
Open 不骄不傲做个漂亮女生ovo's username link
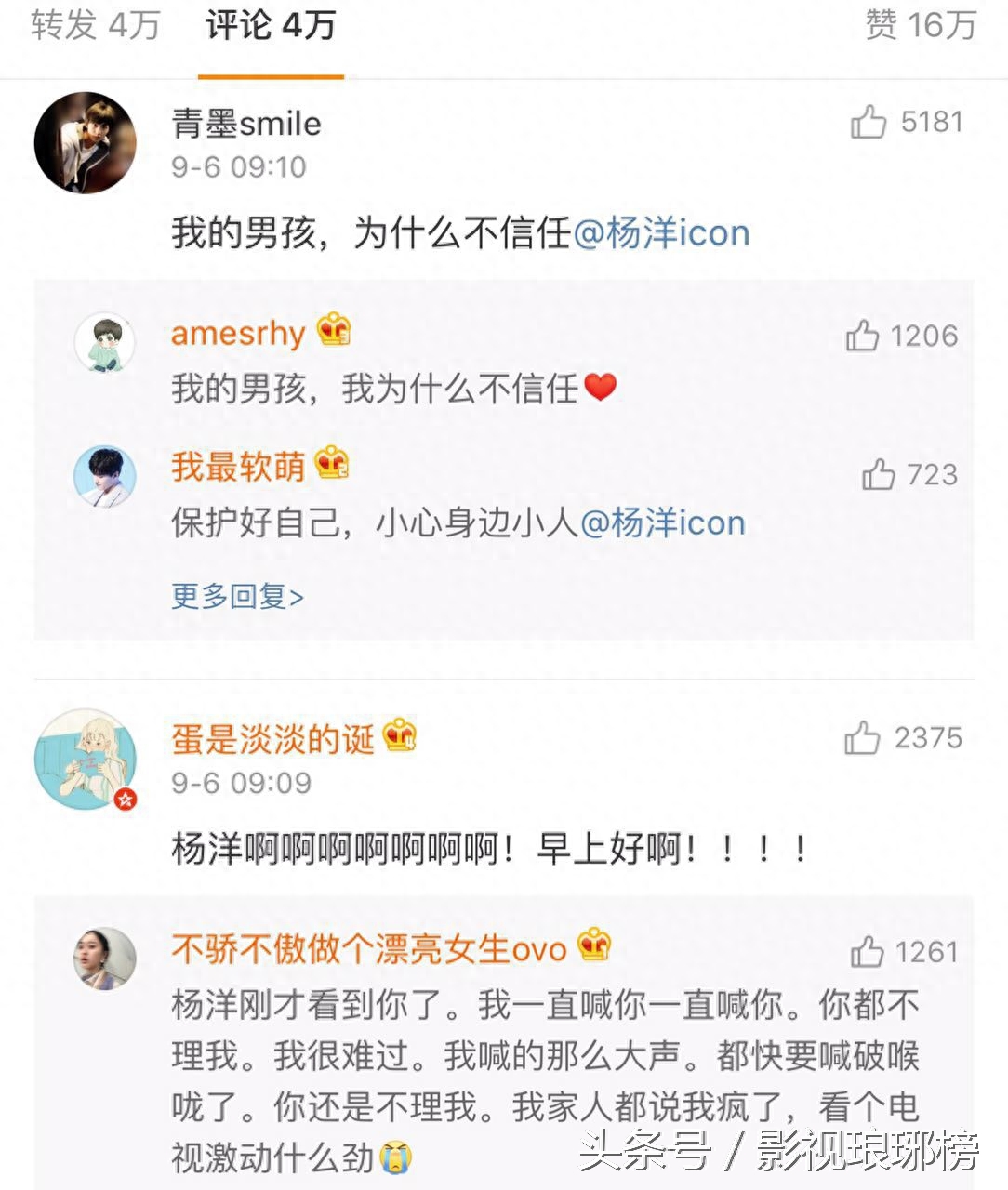tap(368, 949)
